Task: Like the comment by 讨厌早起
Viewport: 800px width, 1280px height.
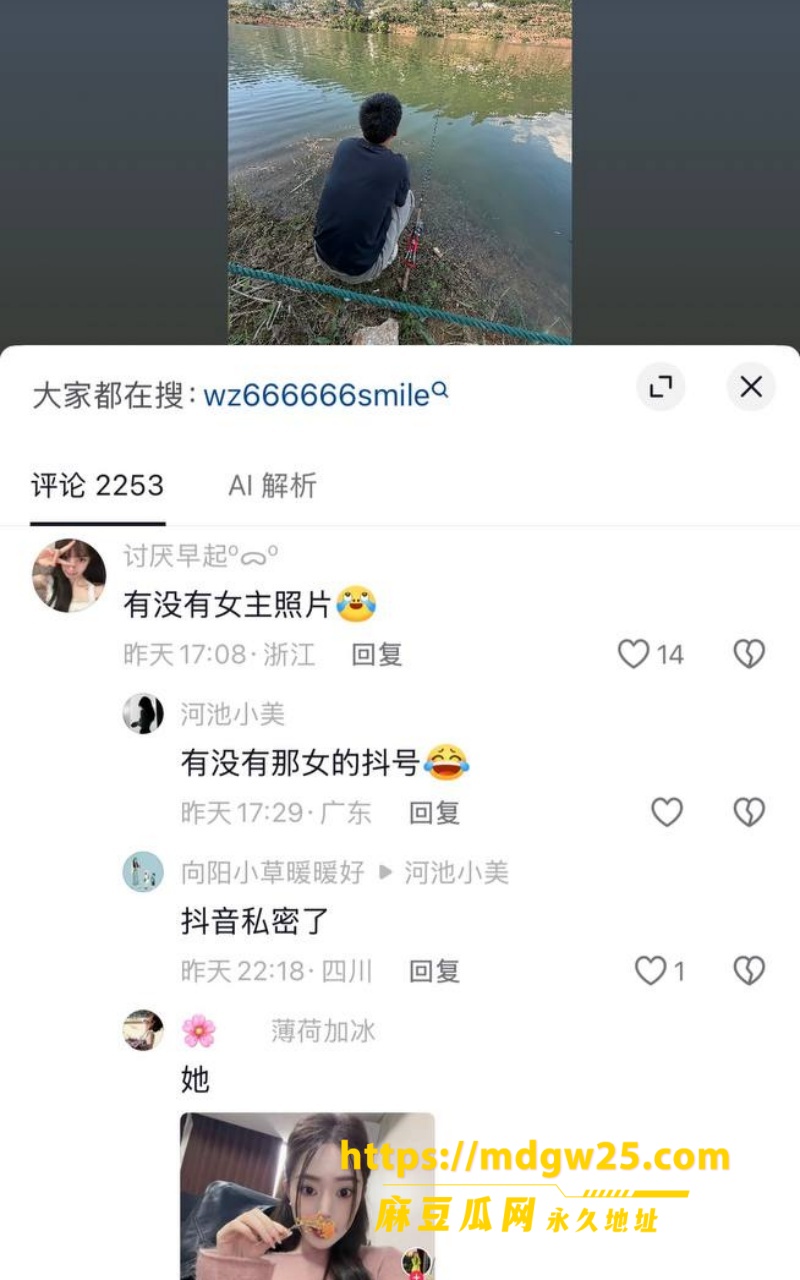Action: click(x=634, y=654)
